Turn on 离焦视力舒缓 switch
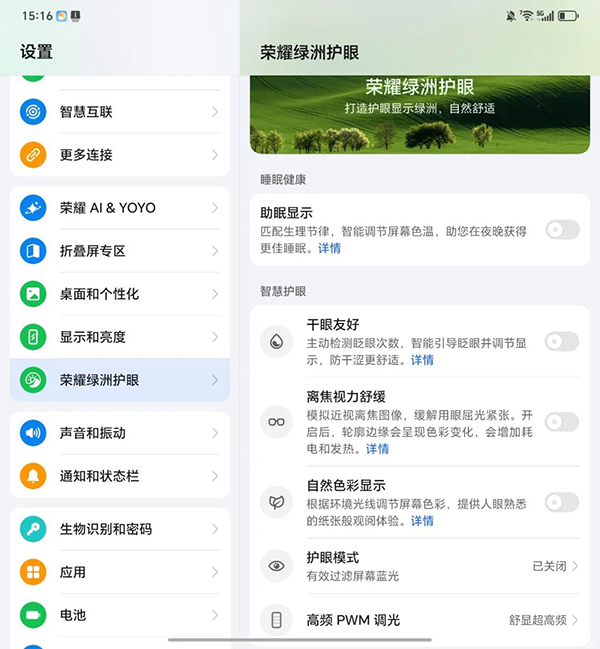This screenshot has width=600, height=649. point(561,422)
